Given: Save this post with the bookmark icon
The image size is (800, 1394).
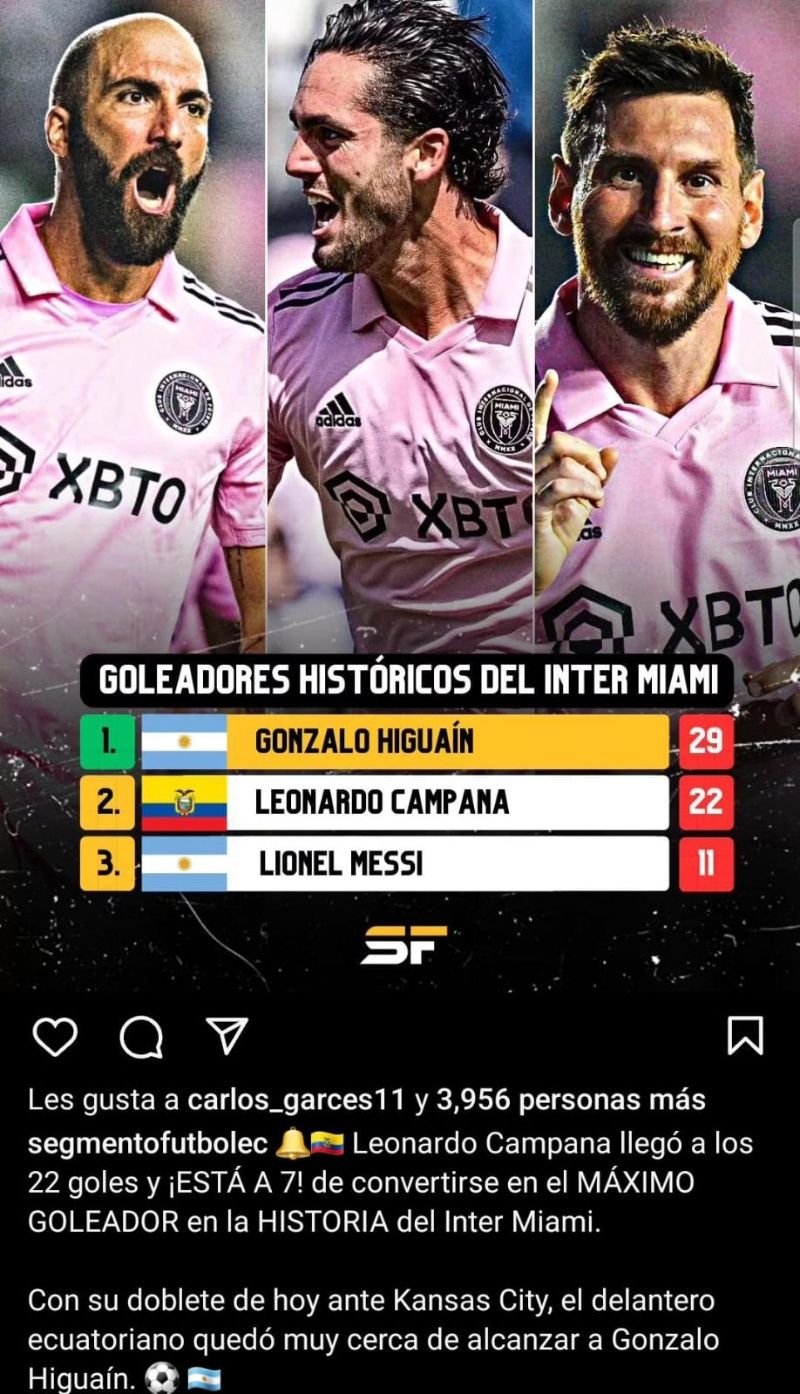Looking at the screenshot, I should (x=745, y=1036).
